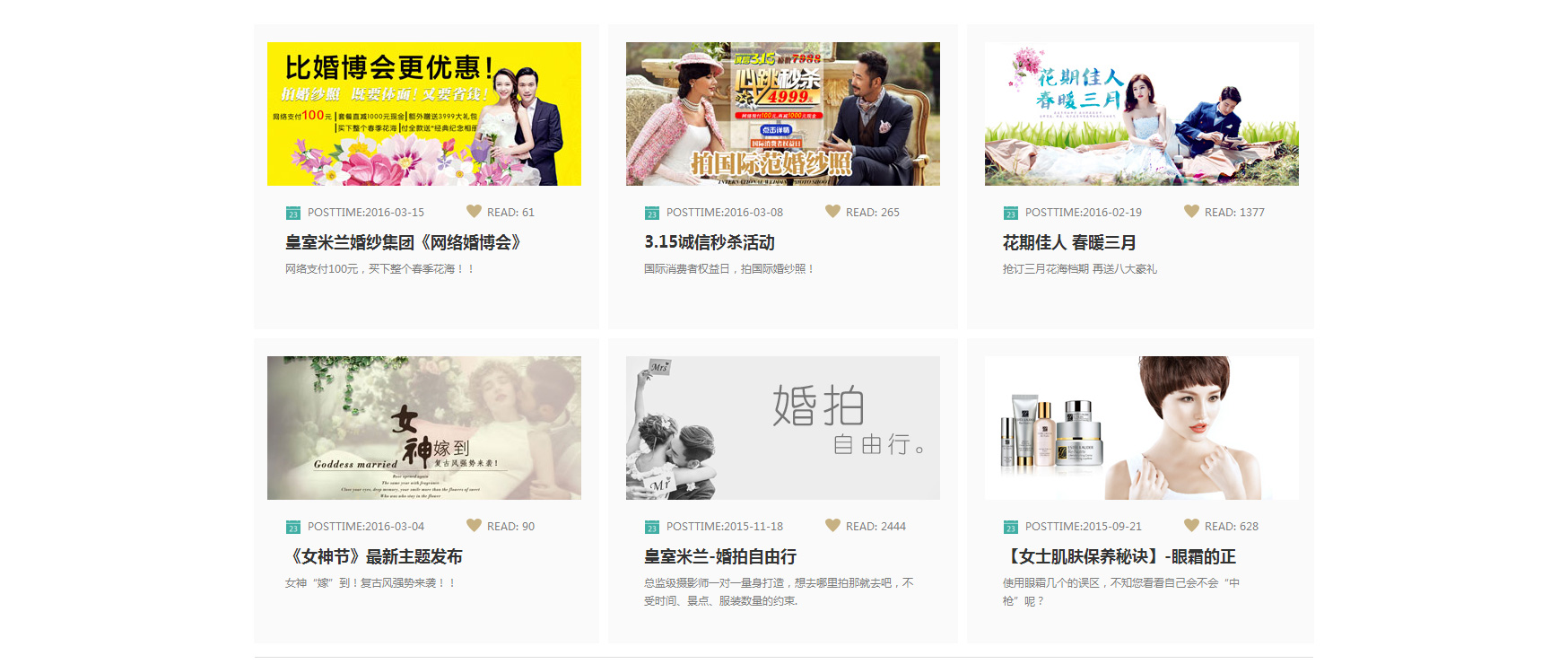Open the 花期佳人 春暖三月 article card
The image size is (1568, 664).
[1069, 242]
